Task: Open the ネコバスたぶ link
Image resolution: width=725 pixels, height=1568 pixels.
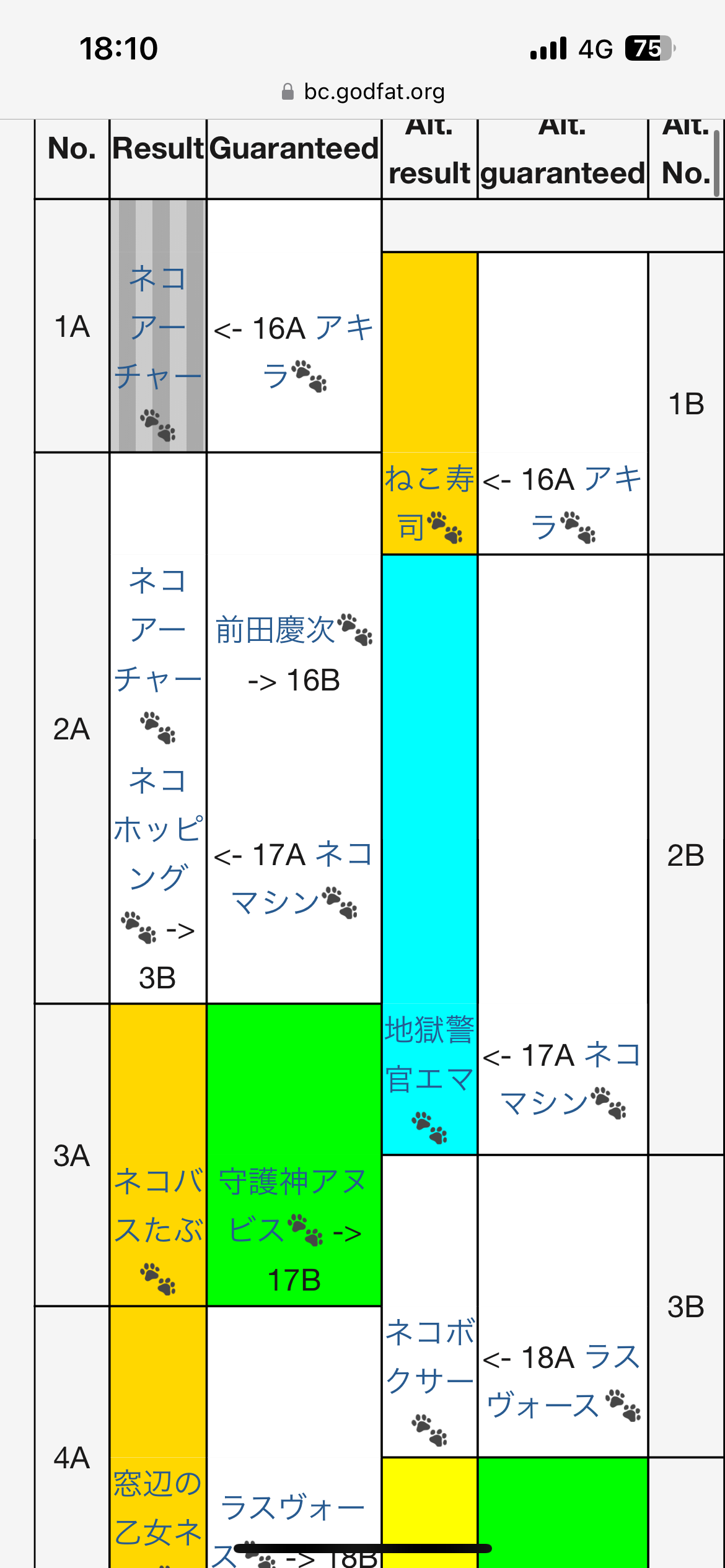Action: (157, 1205)
